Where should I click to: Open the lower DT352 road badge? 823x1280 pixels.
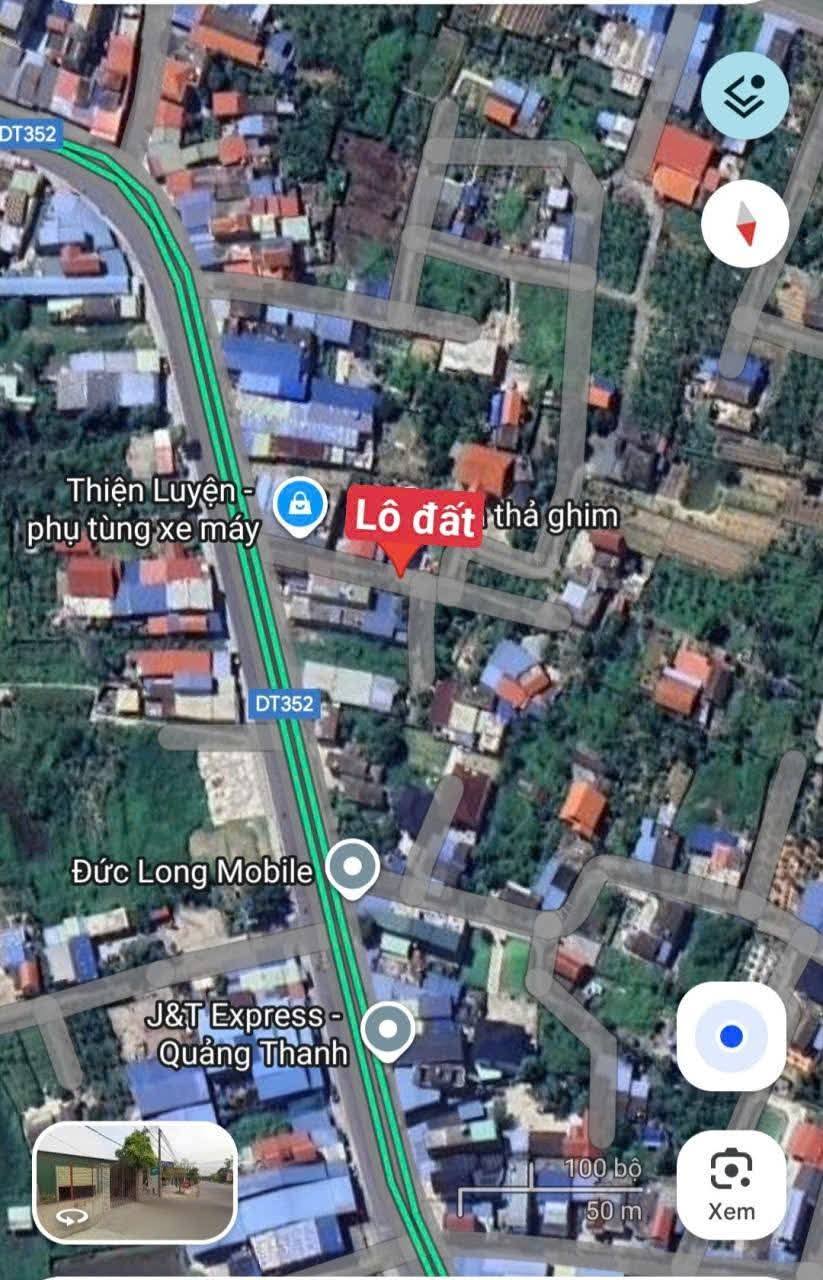point(285,703)
